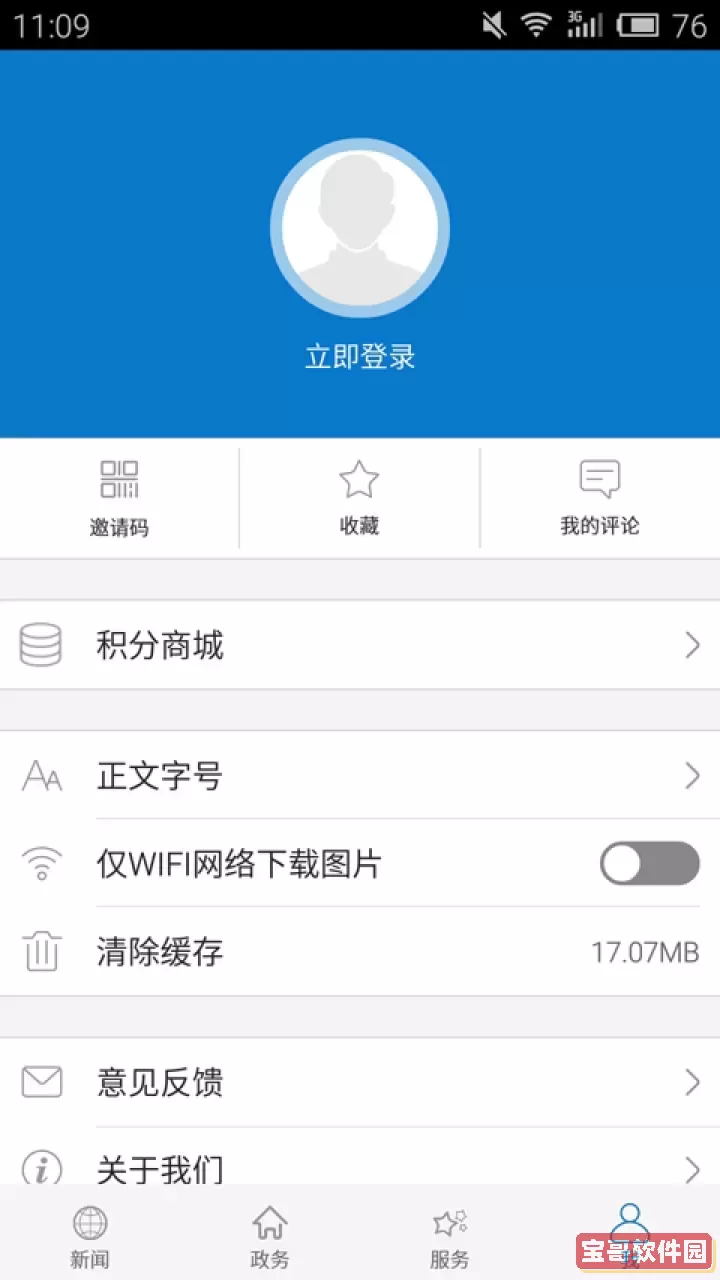Open 意见反馈 via its arrow
Image resolution: width=720 pixels, height=1280 pixels.
(x=693, y=1082)
